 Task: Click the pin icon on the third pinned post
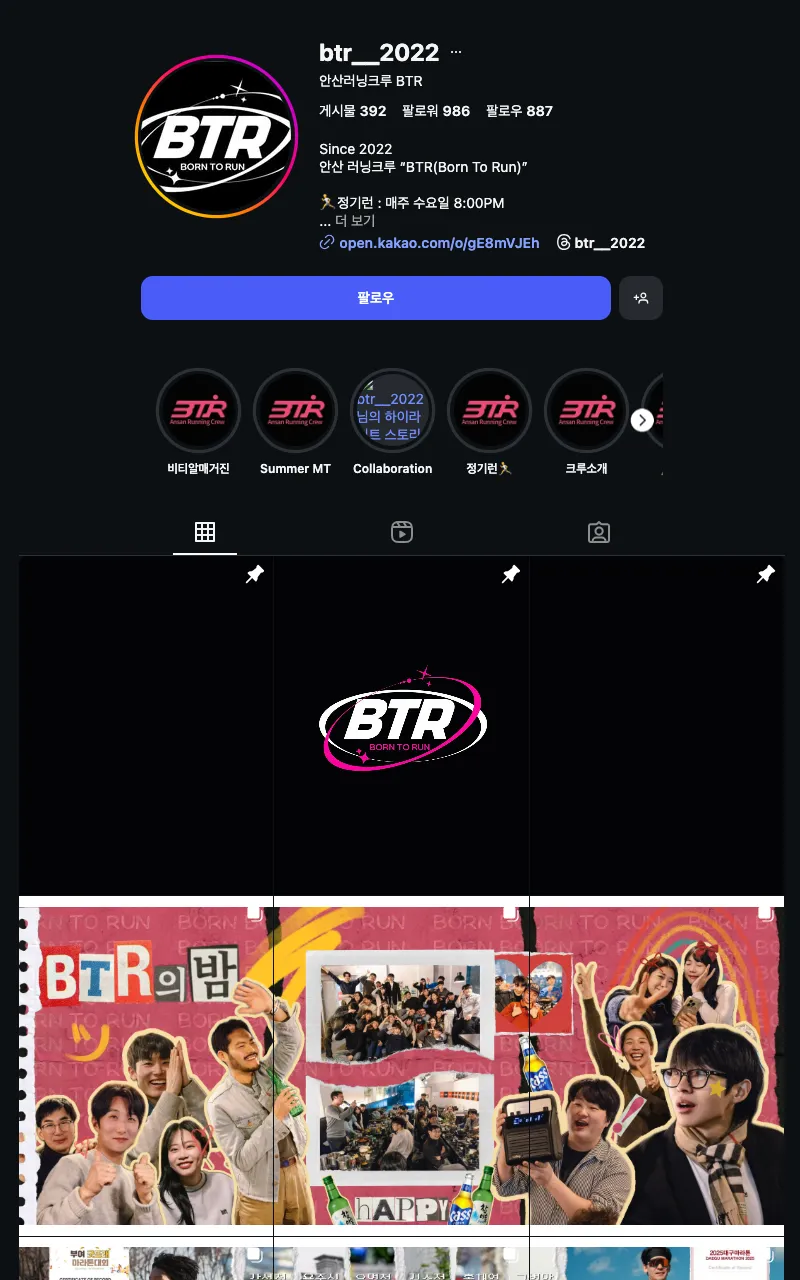click(x=766, y=574)
